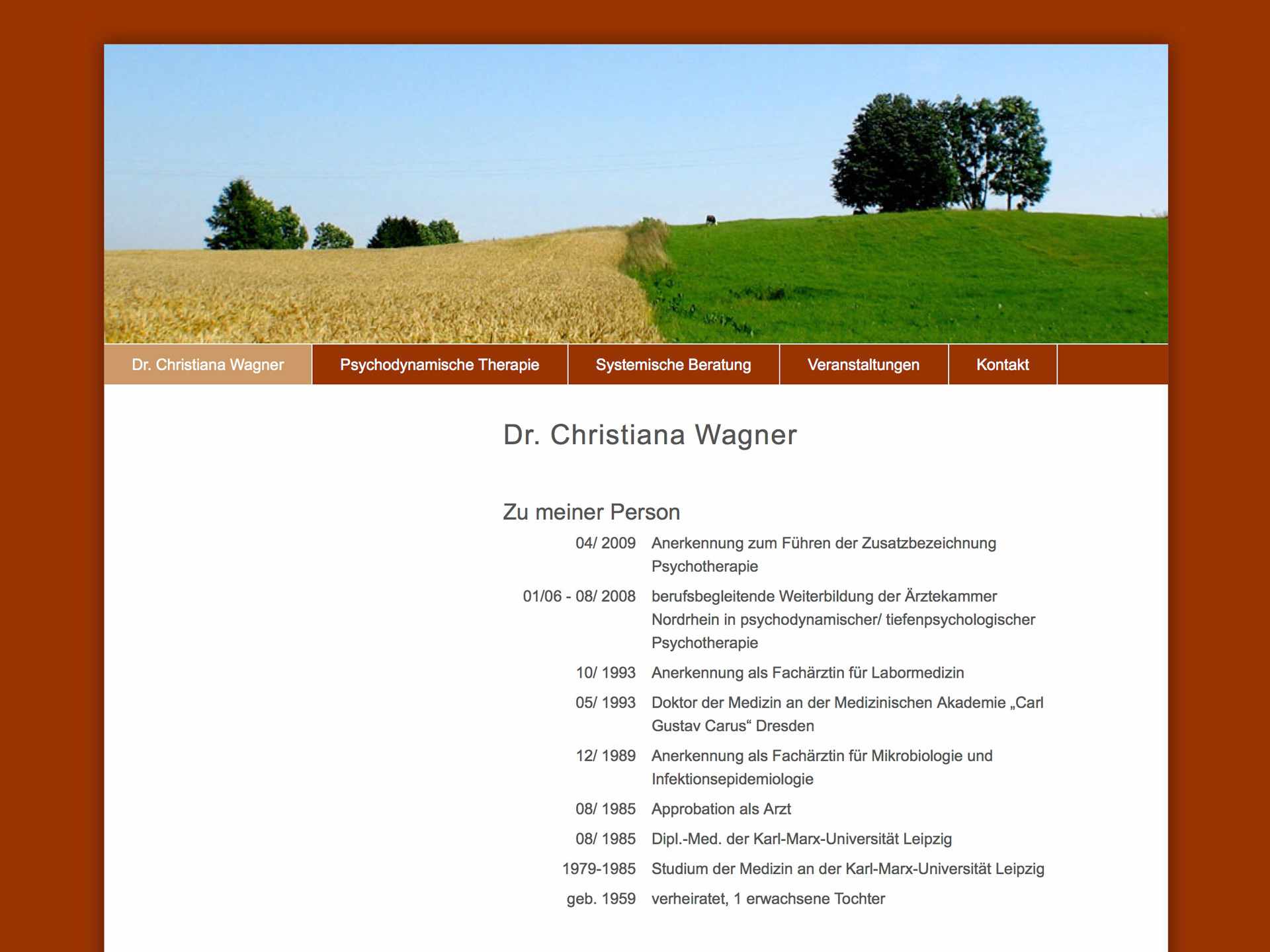The height and width of the screenshot is (952, 1270).
Task: Open the Dr. Christiana Wagner menu item
Action: coord(208,364)
